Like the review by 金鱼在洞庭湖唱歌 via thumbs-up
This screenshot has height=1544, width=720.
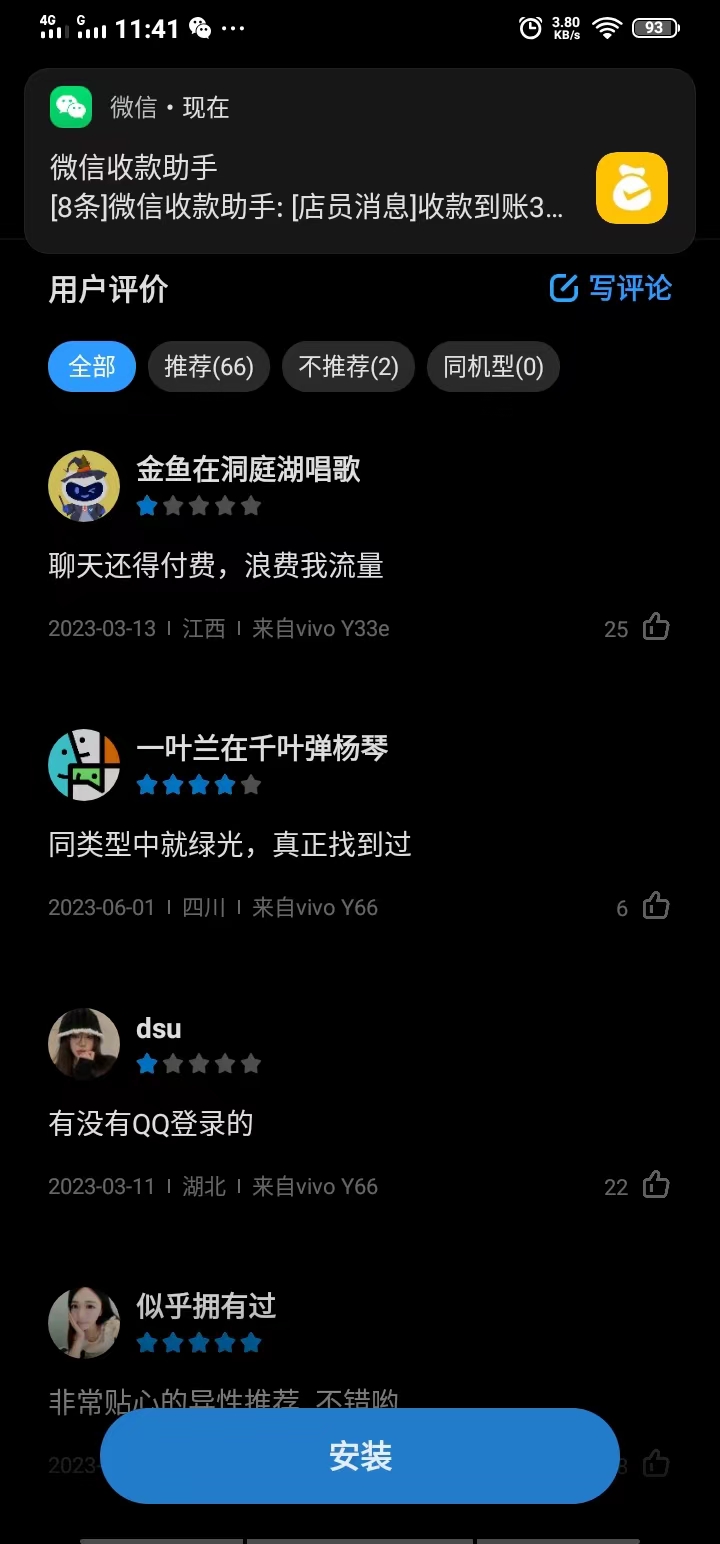656,626
